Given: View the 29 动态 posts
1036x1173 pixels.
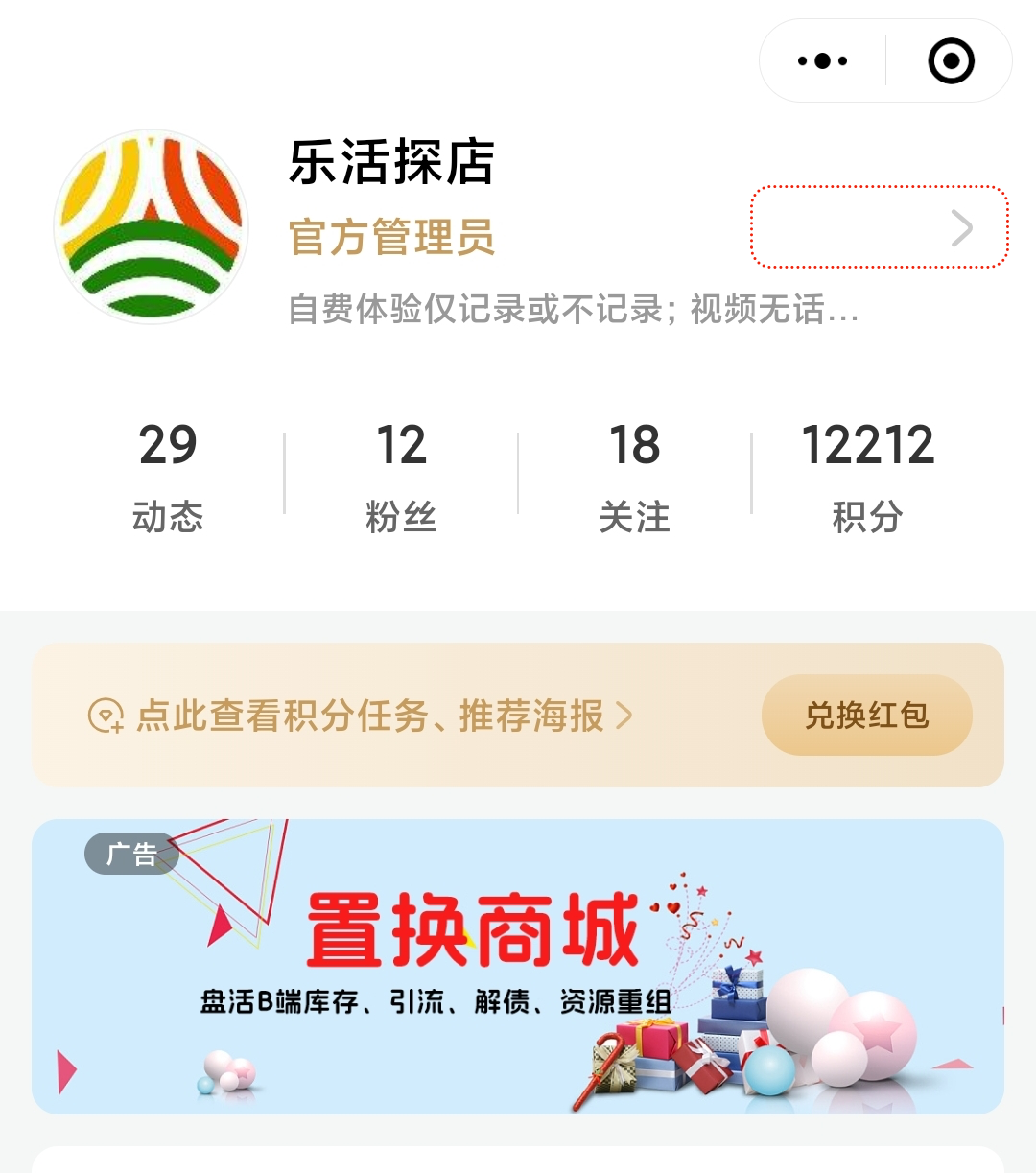Looking at the screenshot, I should pyautogui.click(x=168, y=476).
